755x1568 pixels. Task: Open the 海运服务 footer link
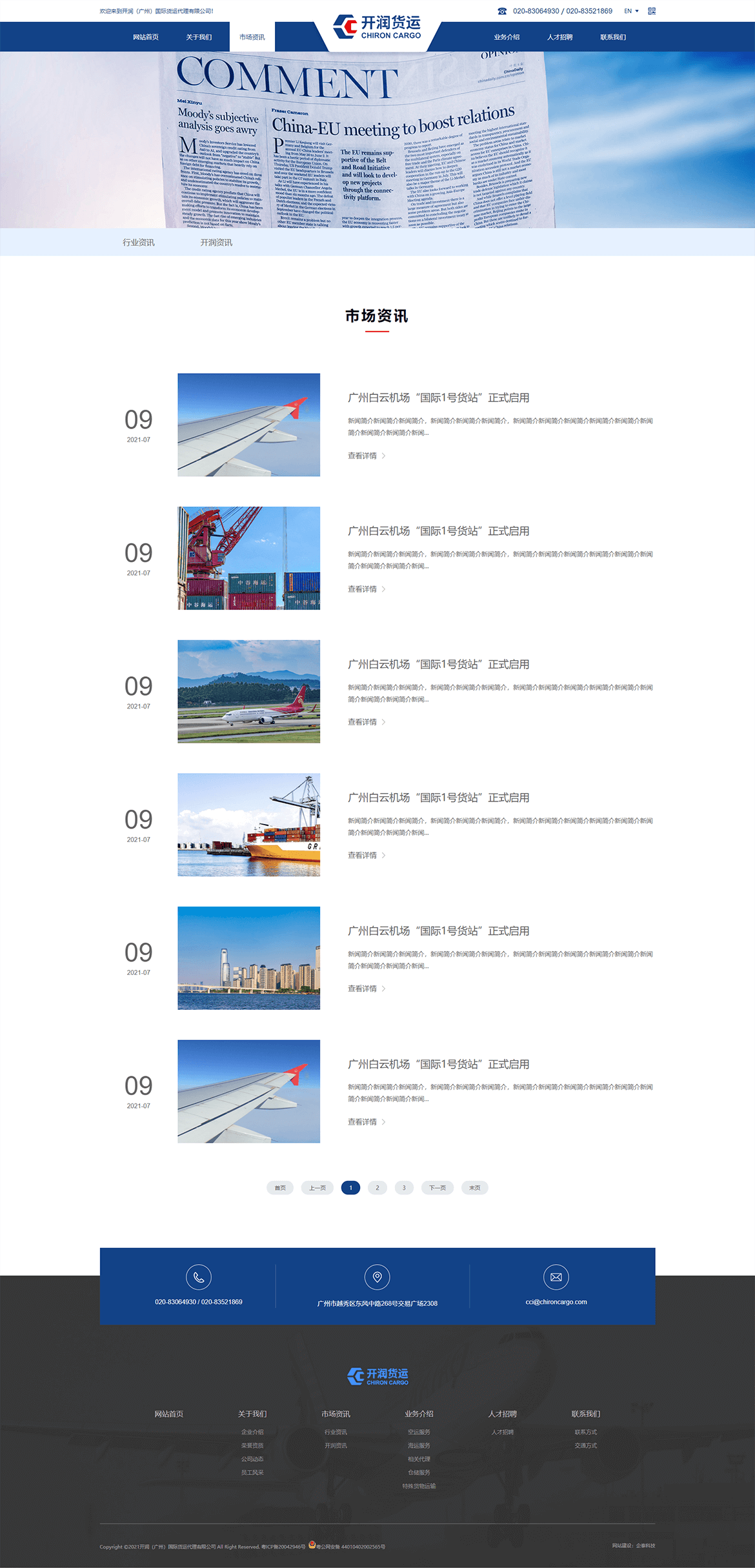pyautogui.click(x=419, y=1445)
